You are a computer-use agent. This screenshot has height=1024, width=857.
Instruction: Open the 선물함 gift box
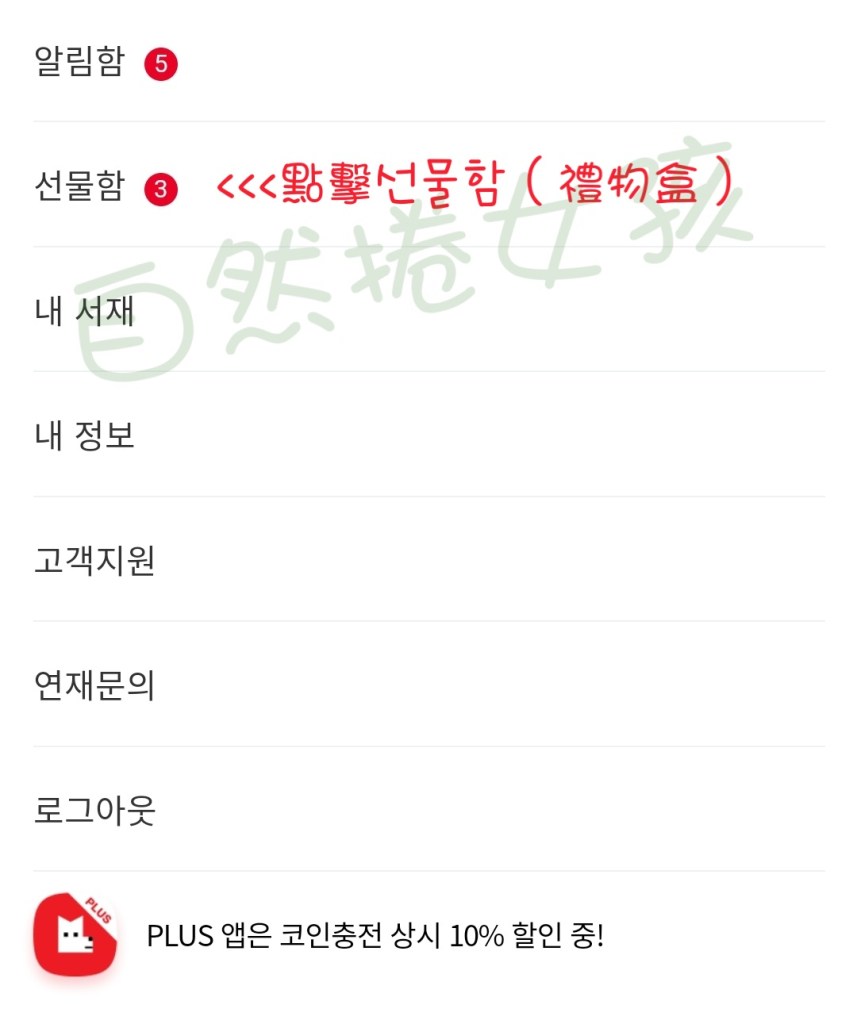(80, 187)
